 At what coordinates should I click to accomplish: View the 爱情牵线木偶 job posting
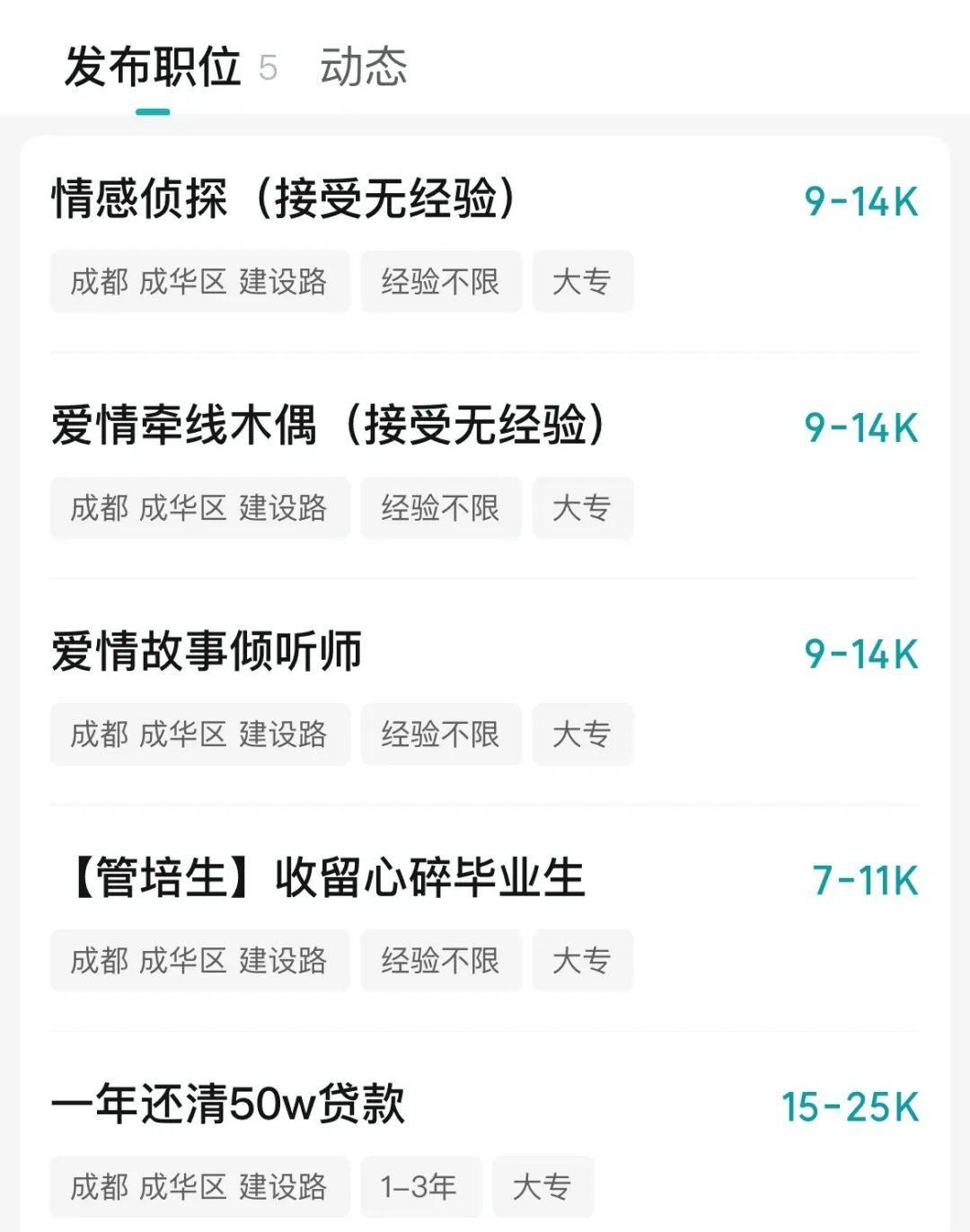[329, 426]
